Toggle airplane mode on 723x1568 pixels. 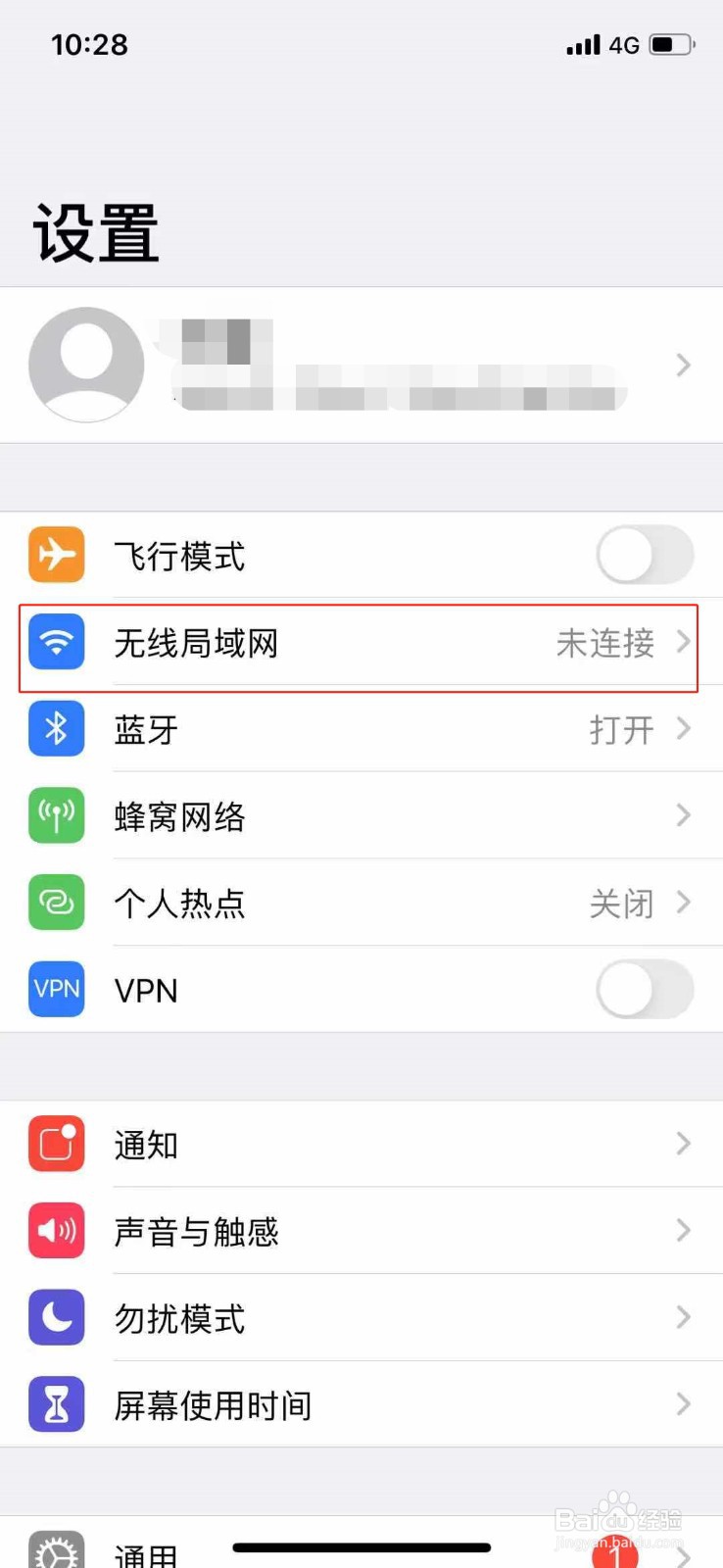pos(645,554)
